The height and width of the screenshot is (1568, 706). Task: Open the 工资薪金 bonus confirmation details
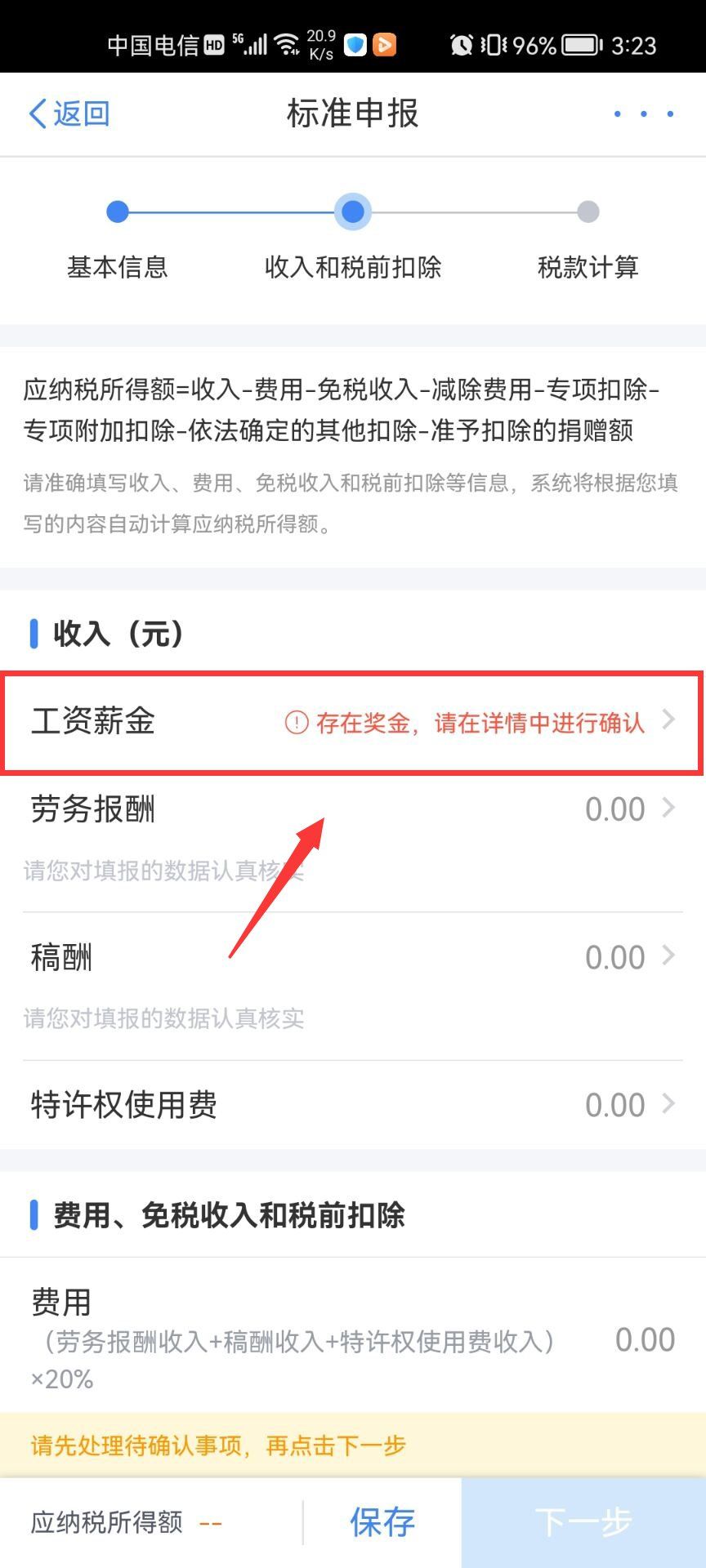[x=351, y=722]
